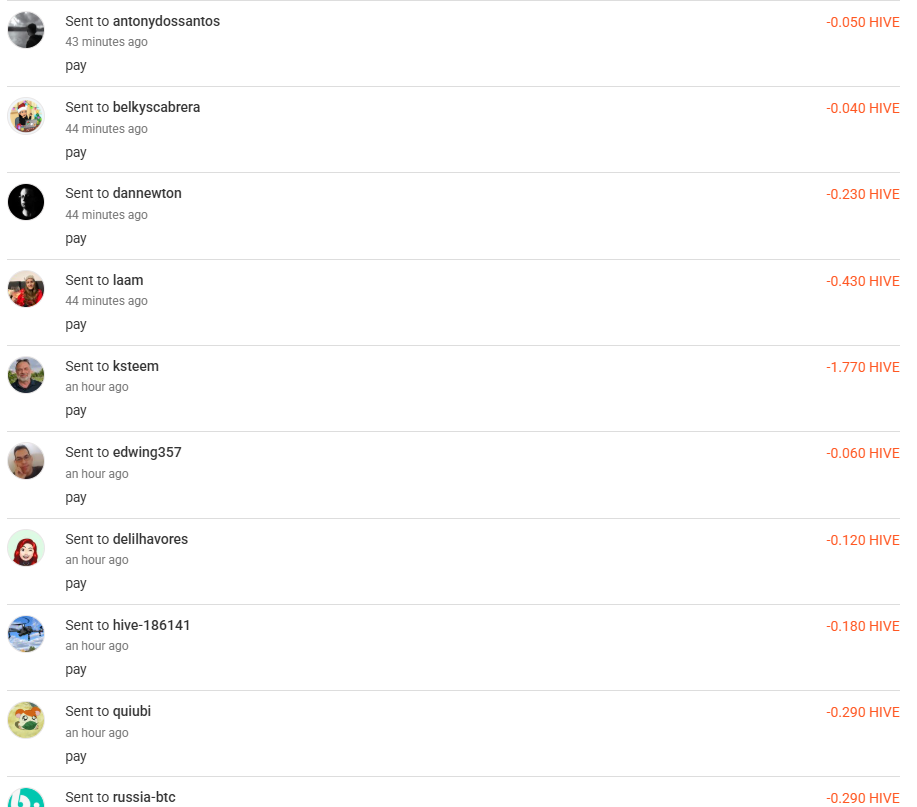Select the avatar next to quiubi

26,720
